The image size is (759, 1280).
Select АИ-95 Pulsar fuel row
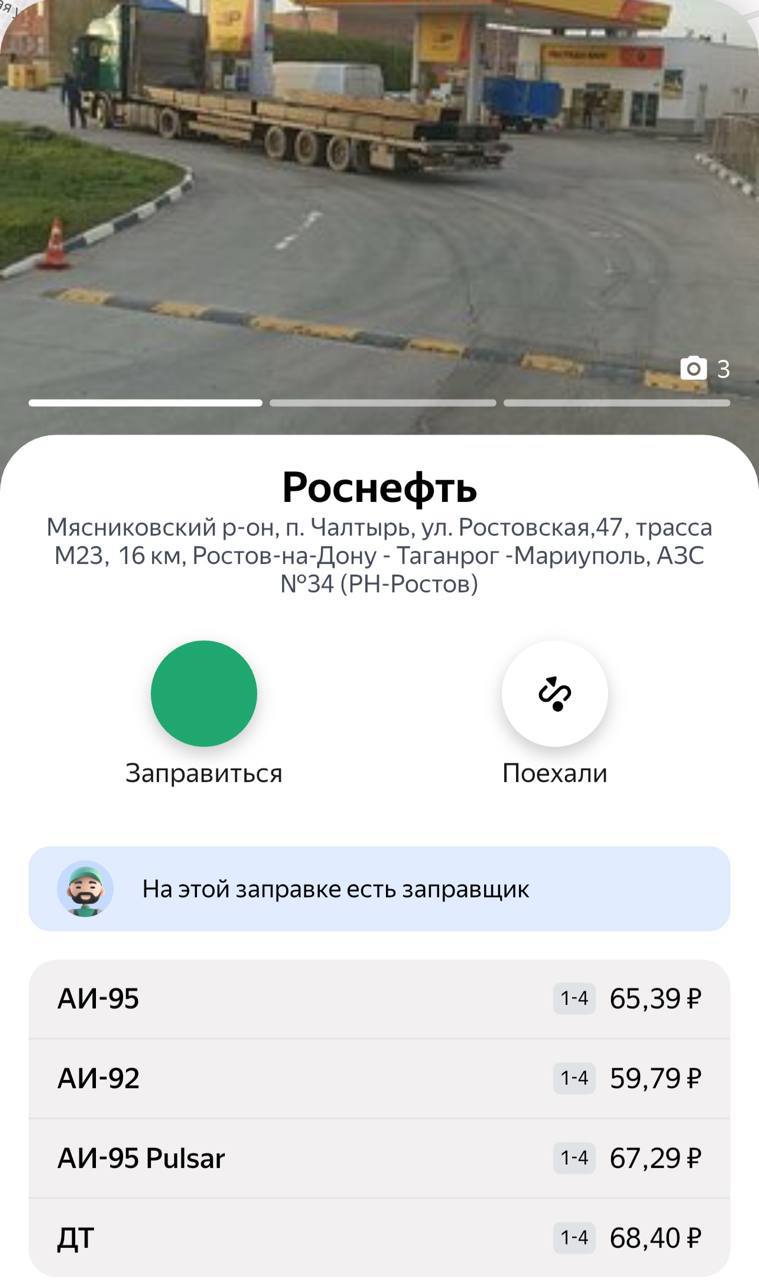point(379,1158)
